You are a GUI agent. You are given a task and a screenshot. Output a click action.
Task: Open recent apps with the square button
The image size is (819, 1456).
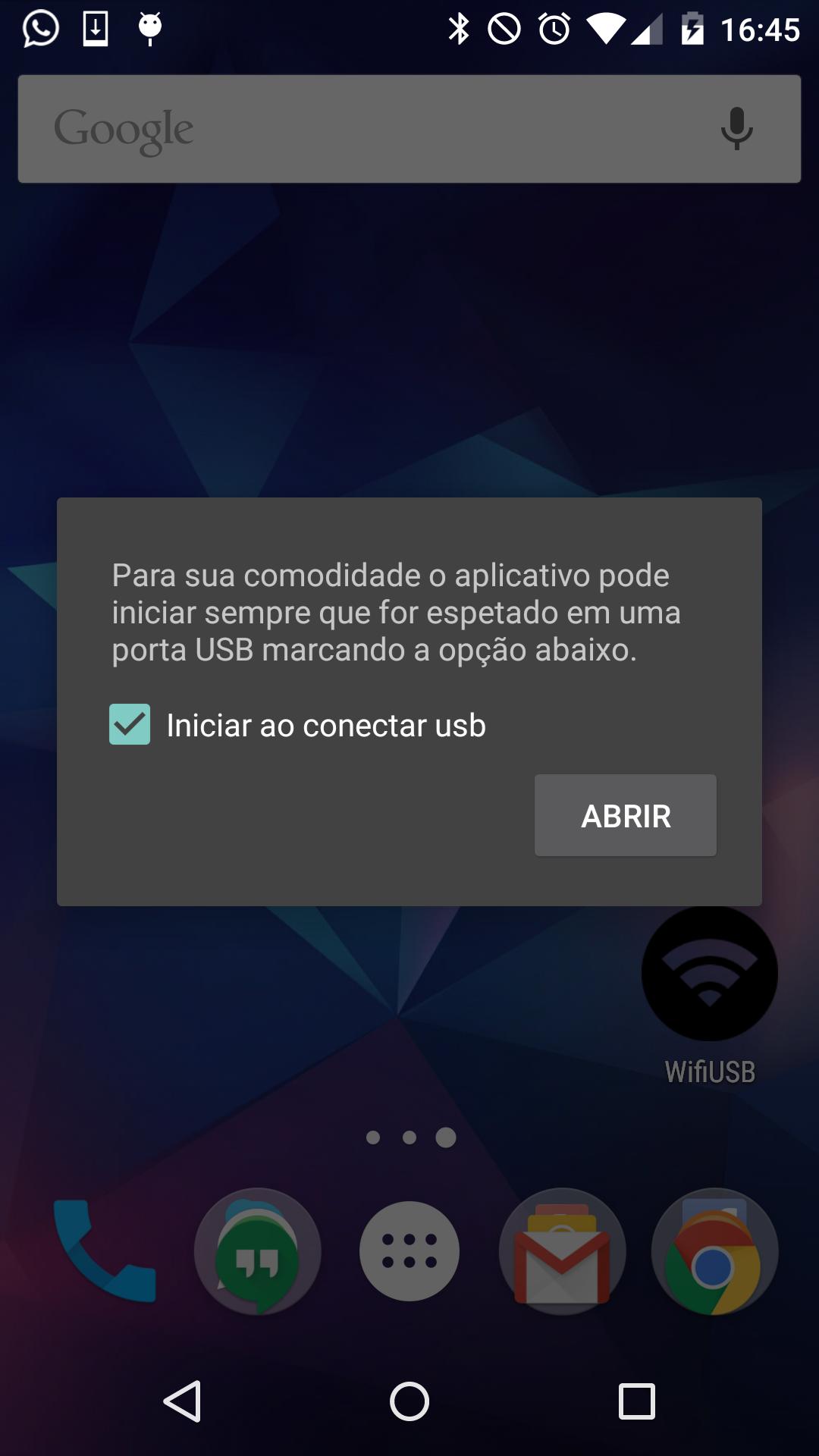coord(635,1401)
